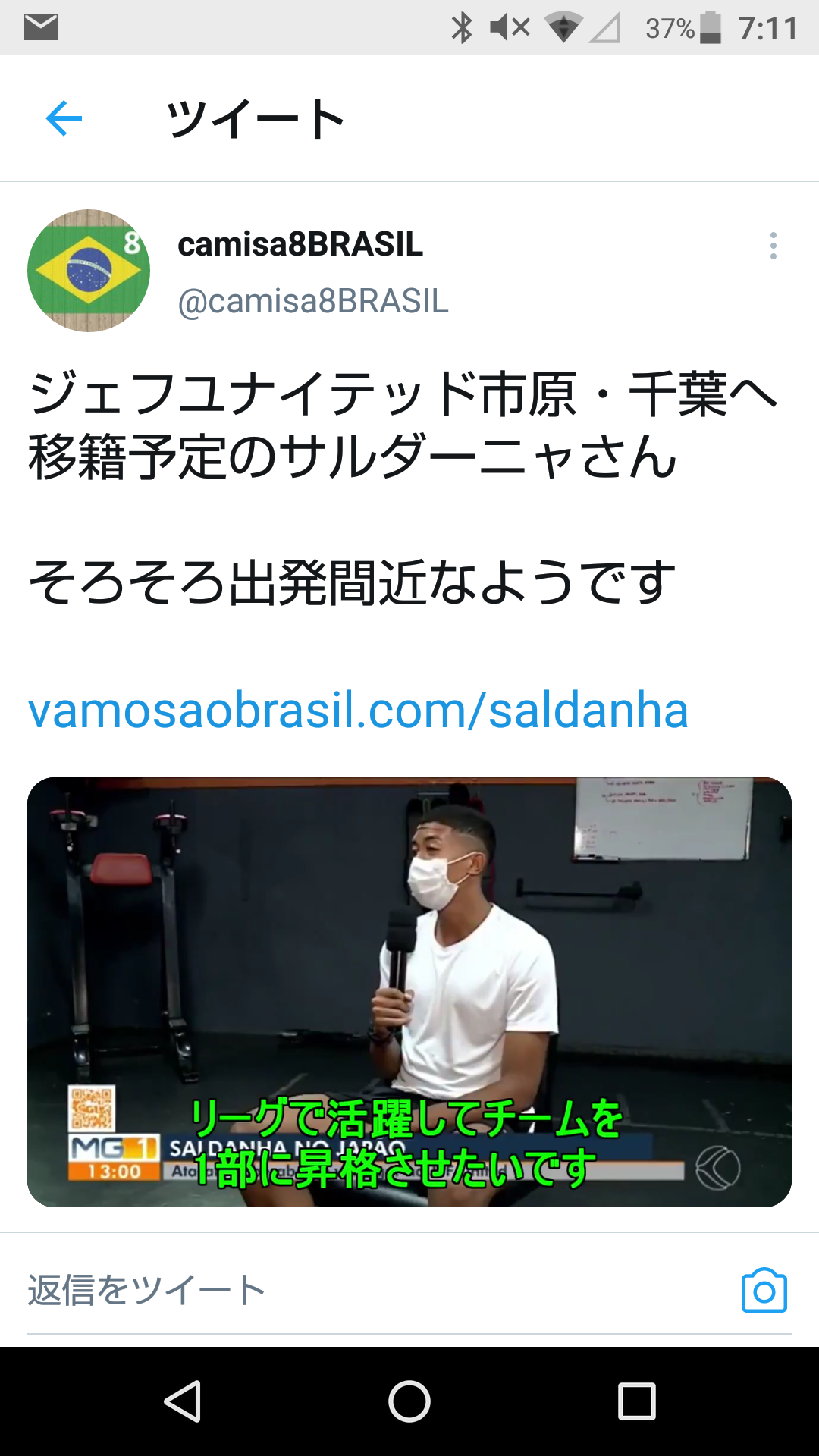Viewport: 819px width, 1456px height.
Task: Open camisa8BRASIL's profile picture
Action: pos(89,271)
